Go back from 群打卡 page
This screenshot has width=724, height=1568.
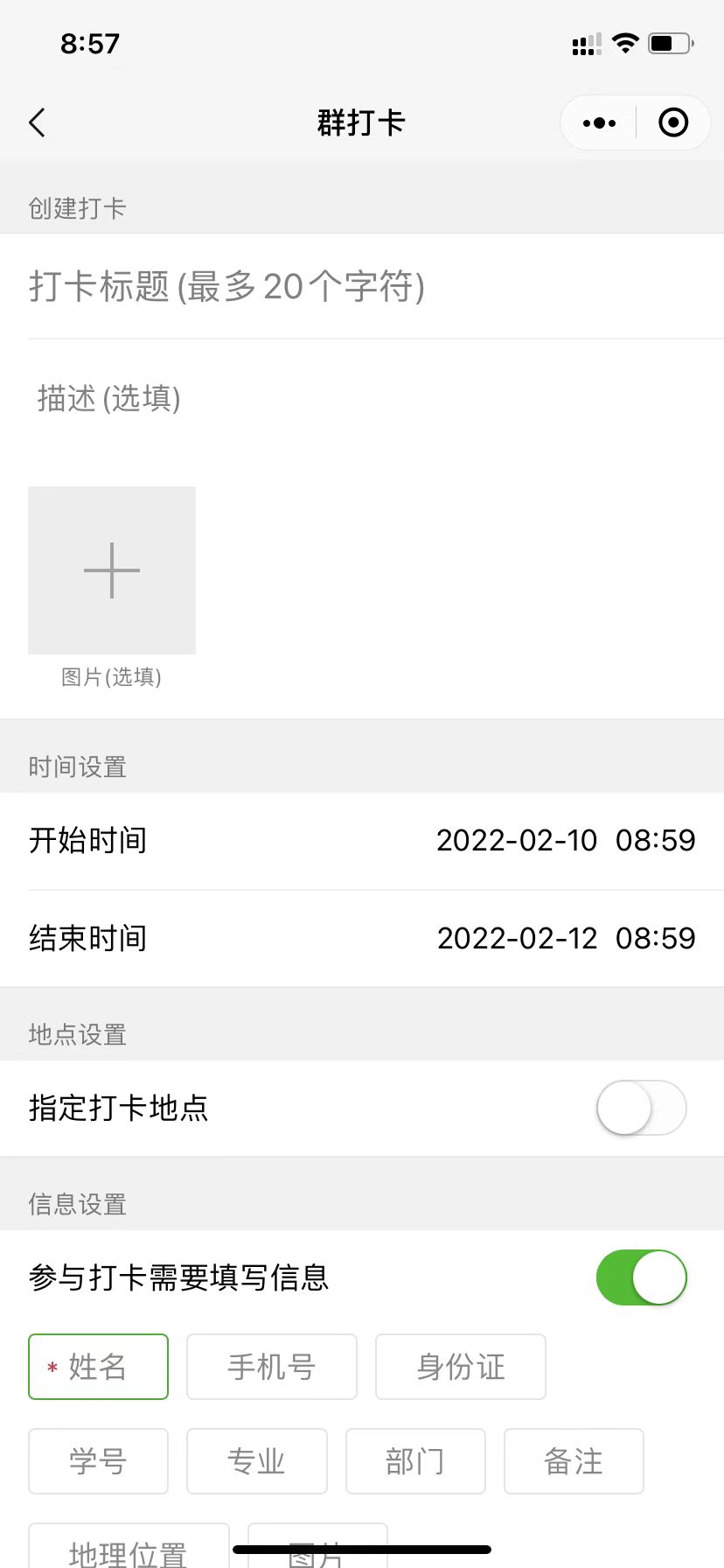[37, 122]
